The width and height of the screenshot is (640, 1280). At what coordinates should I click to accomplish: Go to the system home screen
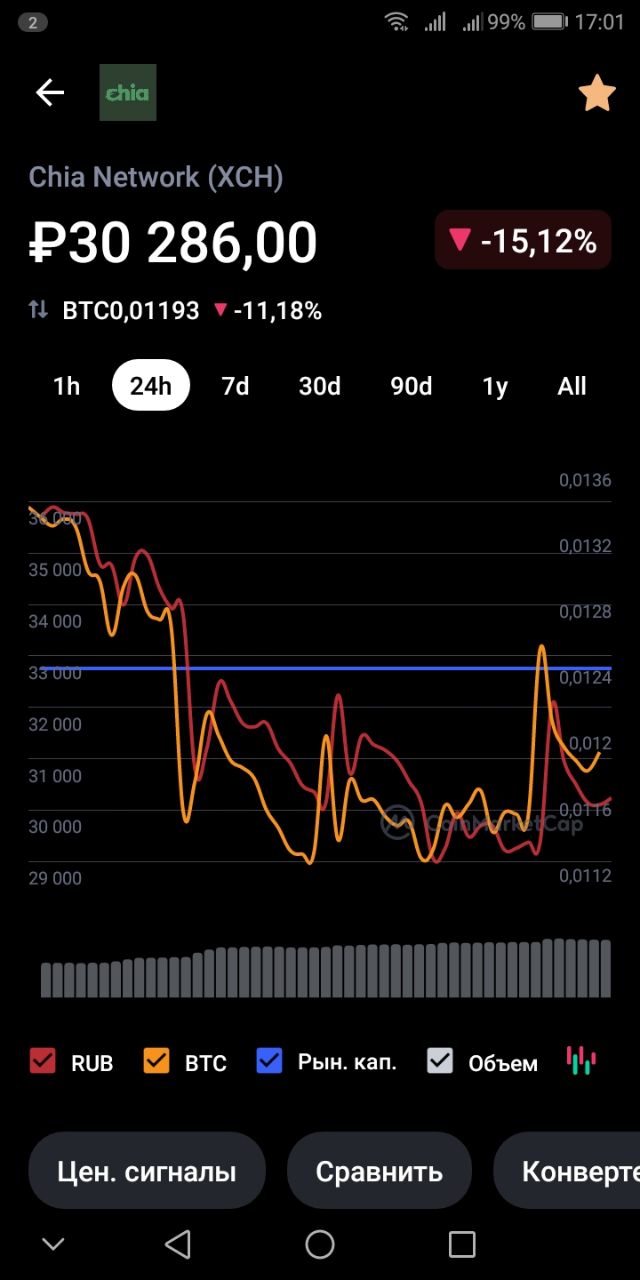coord(320,1244)
